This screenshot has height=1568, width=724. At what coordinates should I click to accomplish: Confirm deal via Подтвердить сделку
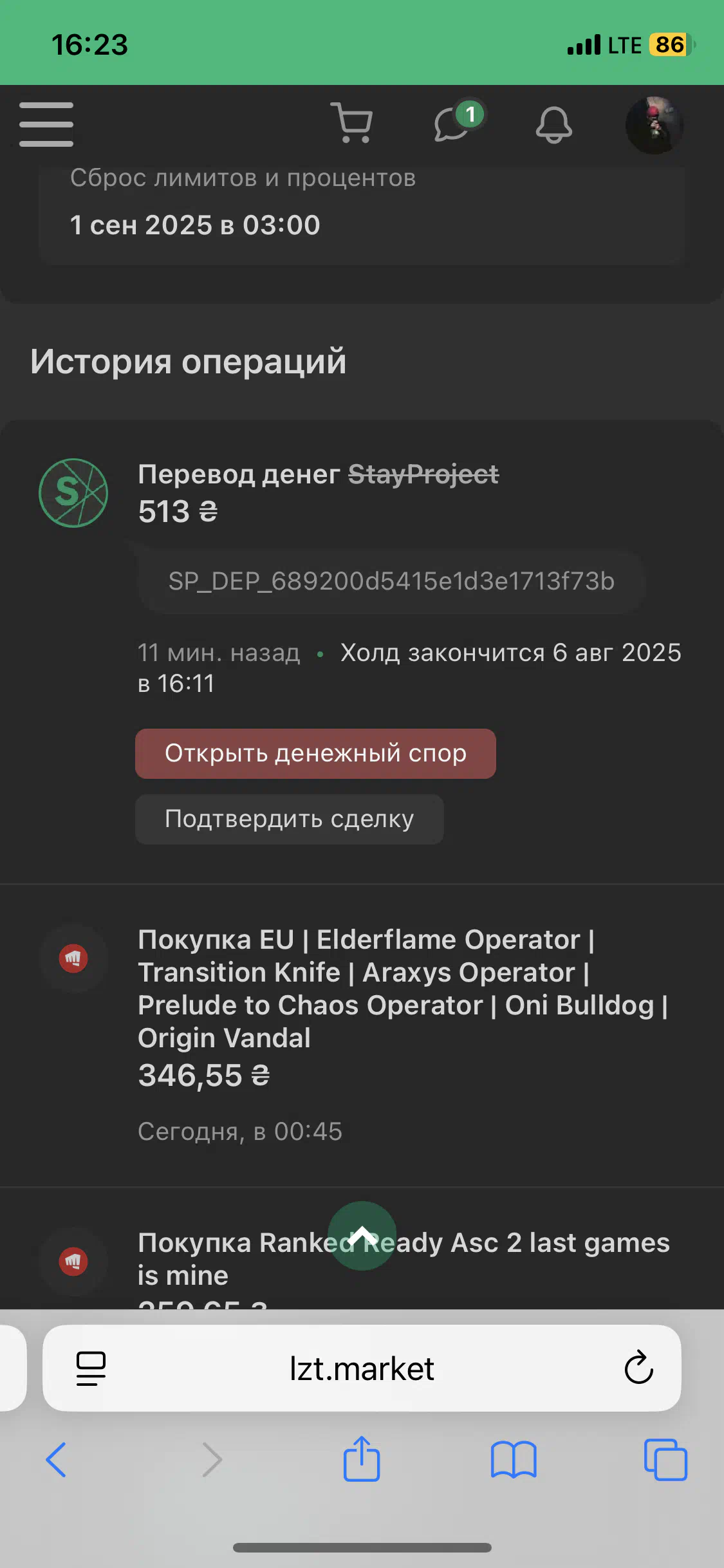(x=290, y=819)
